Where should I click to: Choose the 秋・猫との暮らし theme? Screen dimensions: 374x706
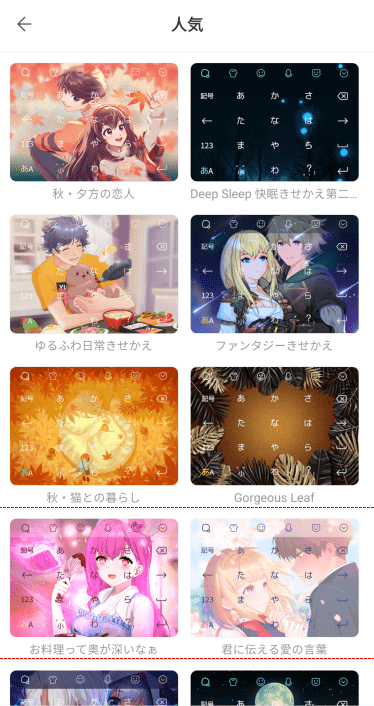pos(94,426)
